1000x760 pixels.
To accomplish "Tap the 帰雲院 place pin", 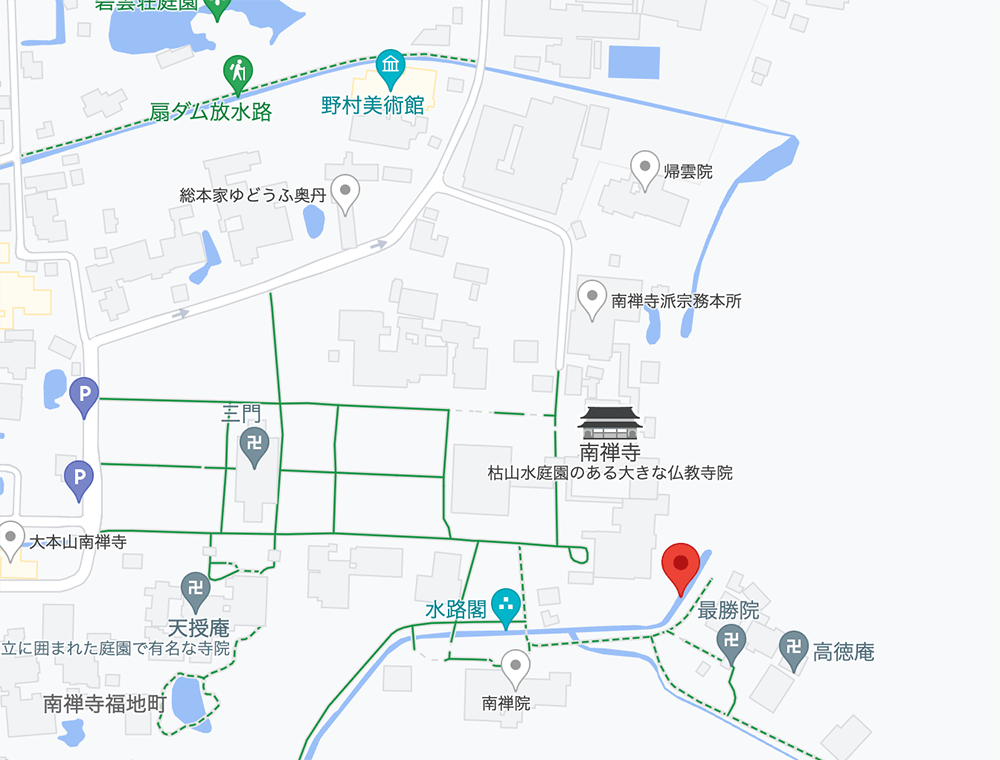I will (646, 169).
